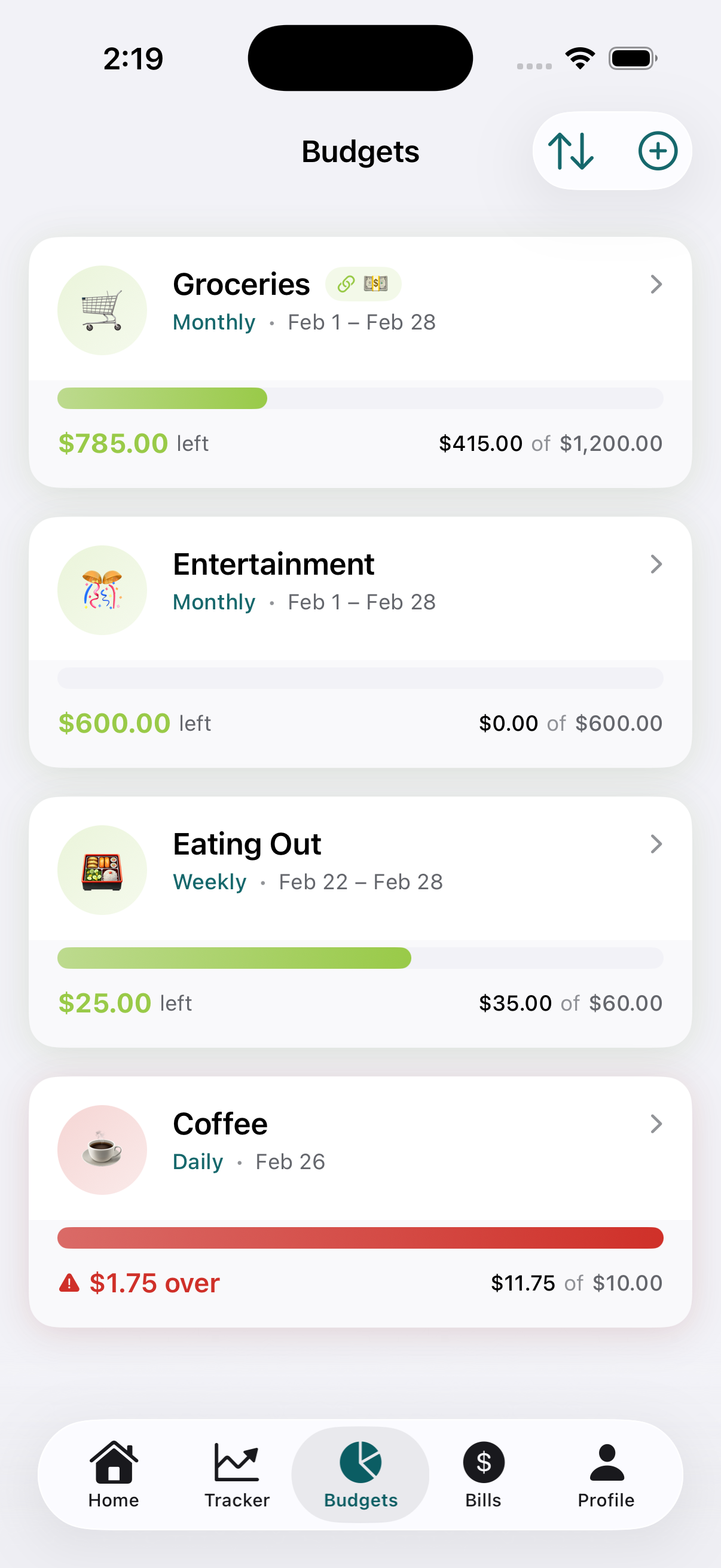Click the Weekly label under Eating Out

pos(209,881)
